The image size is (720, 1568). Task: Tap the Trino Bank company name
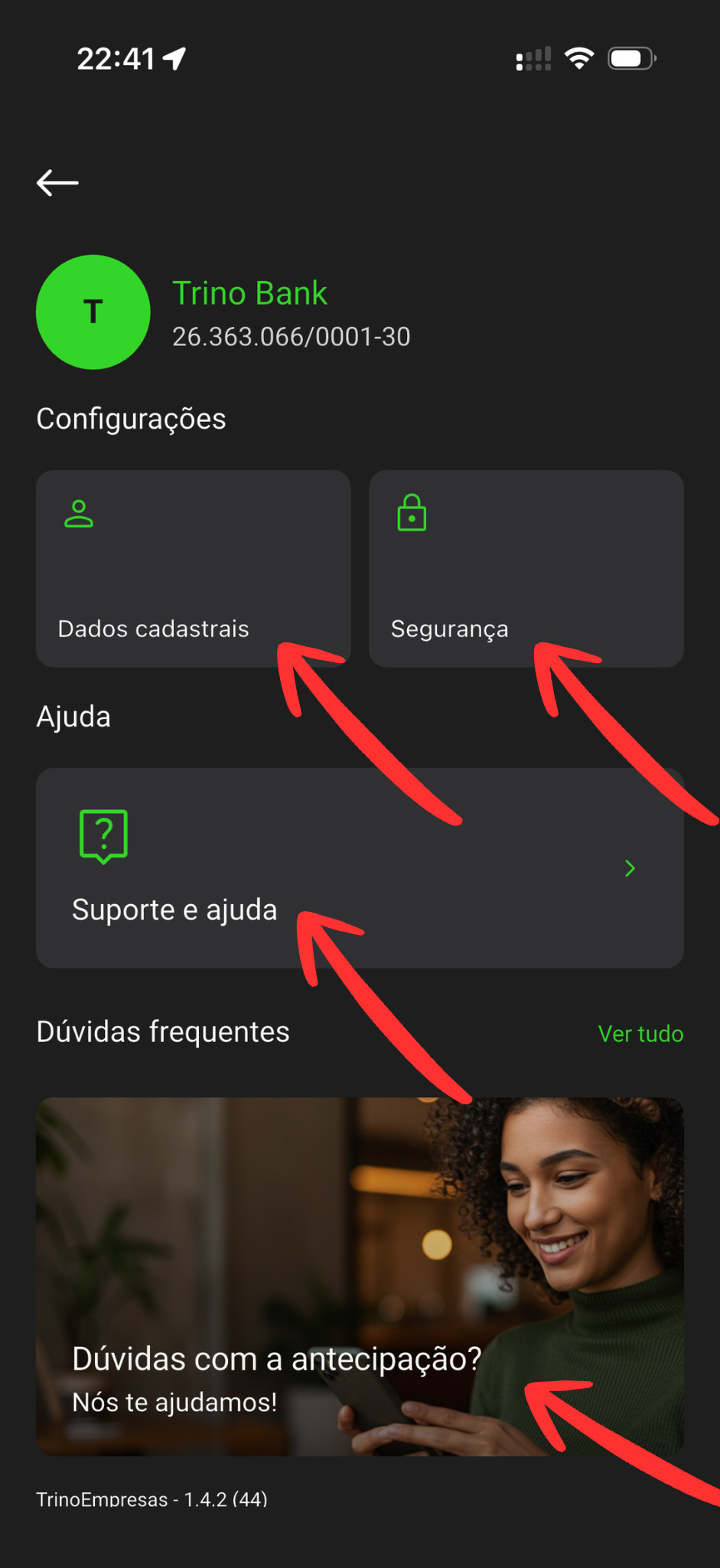pos(249,293)
